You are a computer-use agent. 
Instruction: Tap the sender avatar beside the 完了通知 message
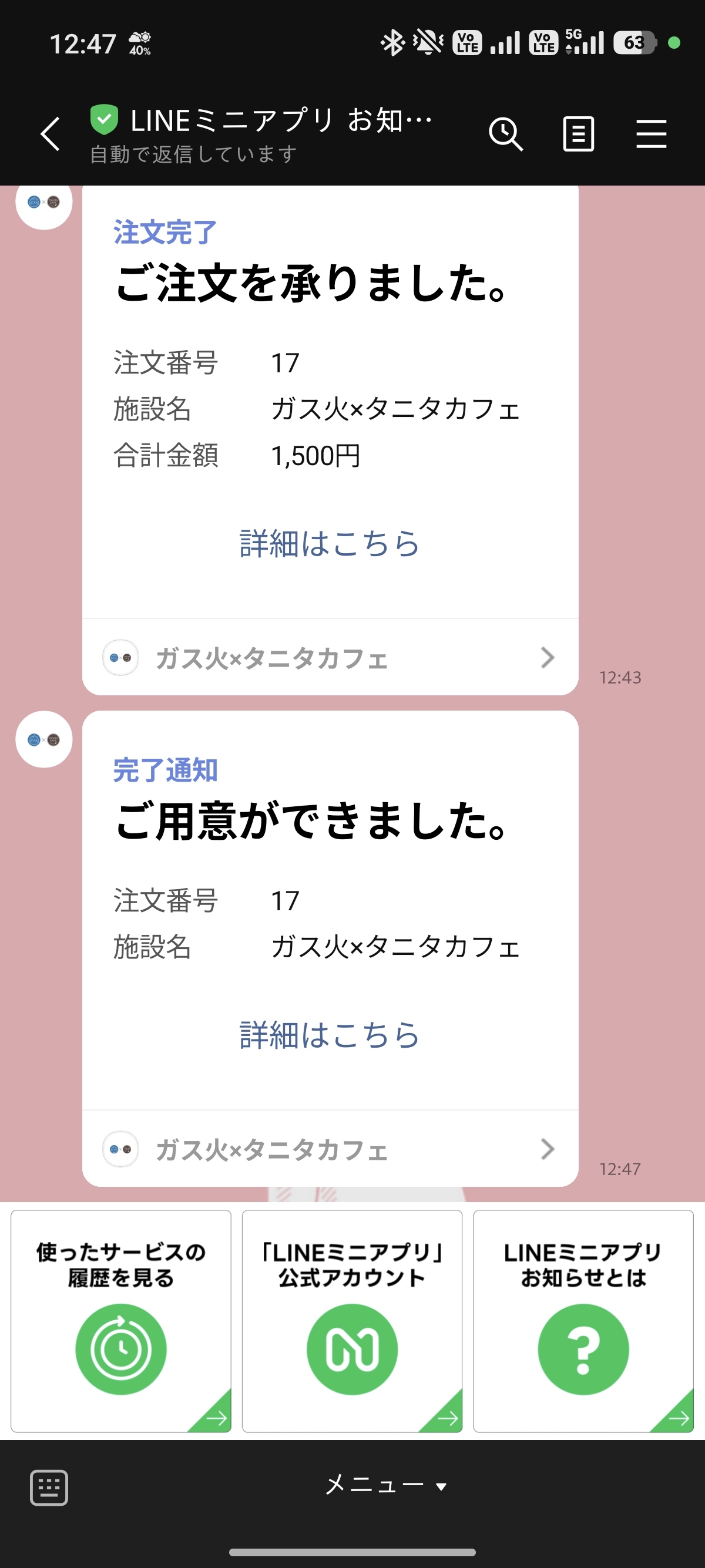point(44,739)
